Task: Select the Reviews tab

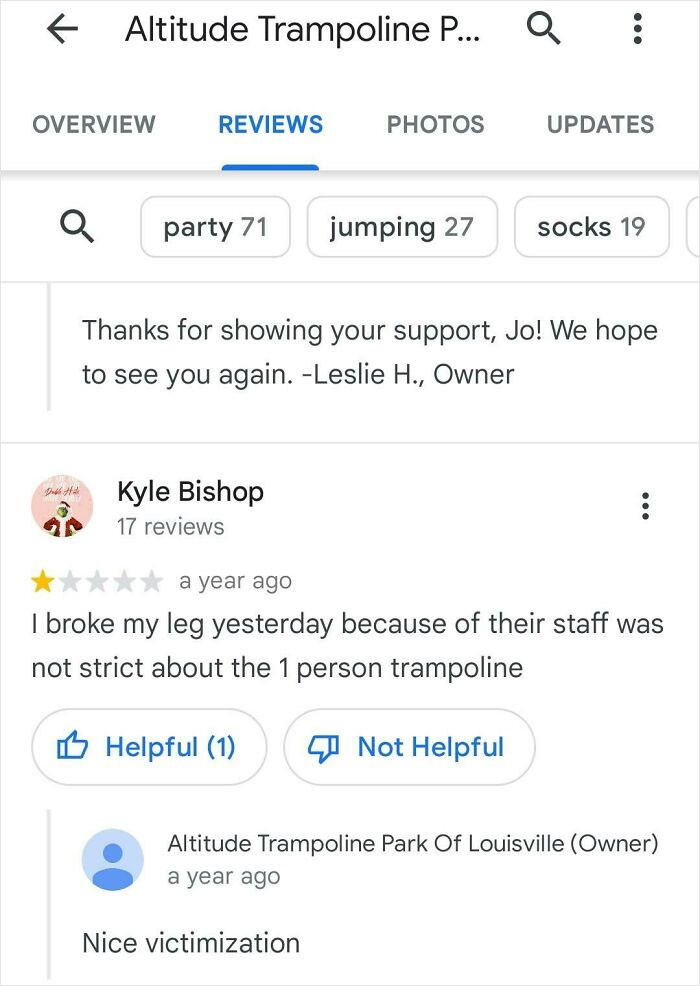Action: (x=270, y=125)
